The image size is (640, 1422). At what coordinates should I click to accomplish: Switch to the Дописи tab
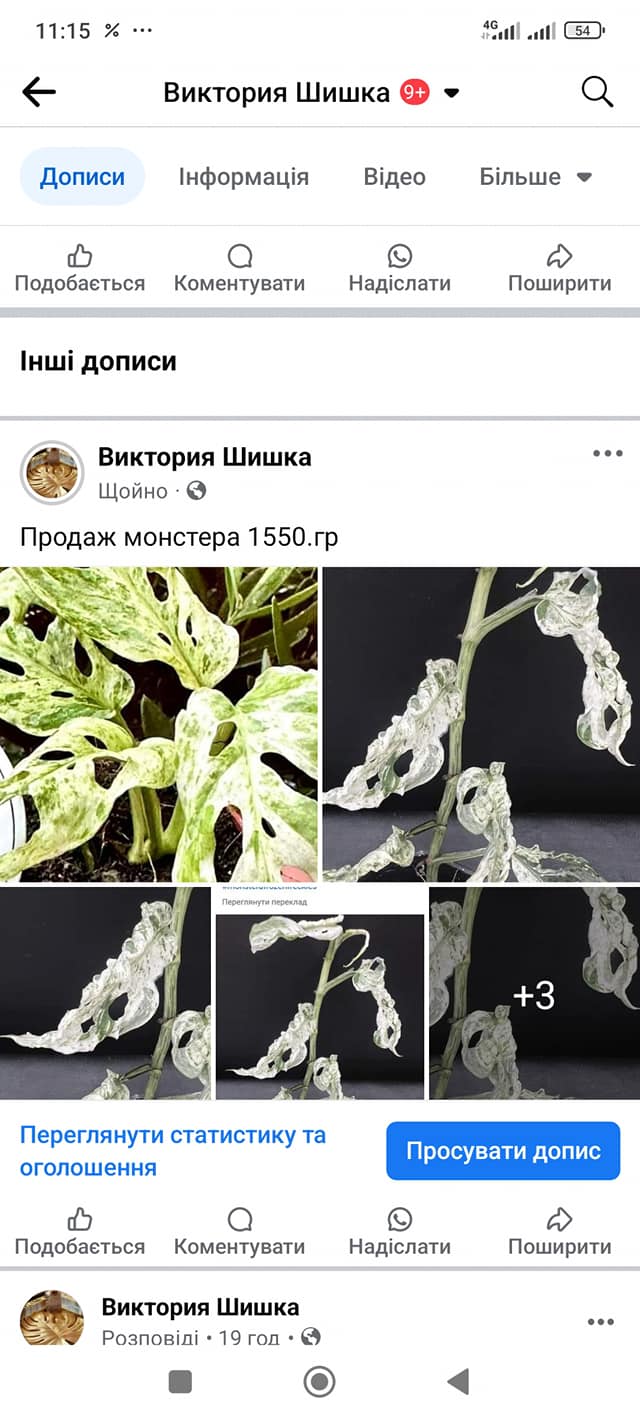pyautogui.click(x=82, y=177)
